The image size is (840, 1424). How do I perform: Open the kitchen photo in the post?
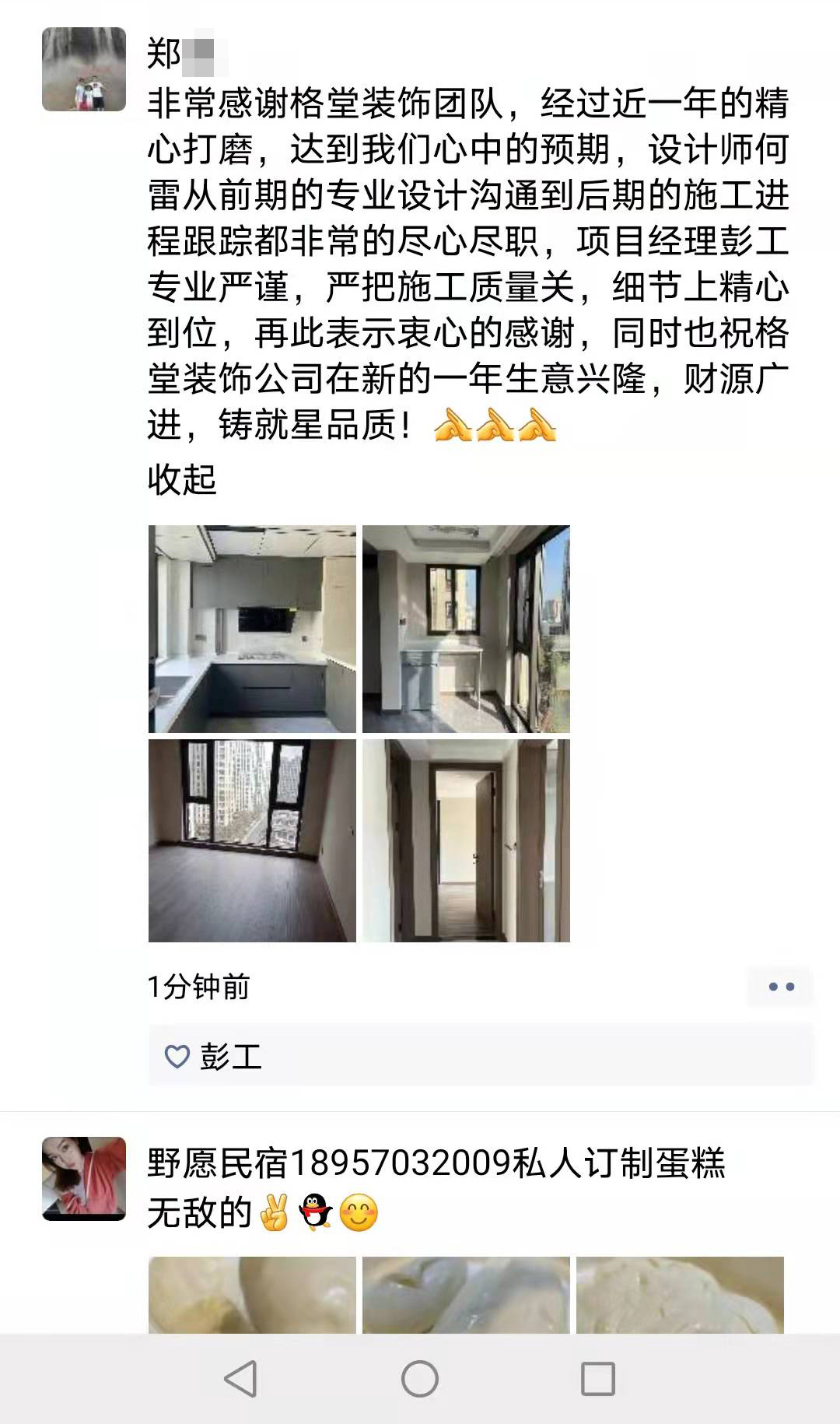(x=252, y=629)
